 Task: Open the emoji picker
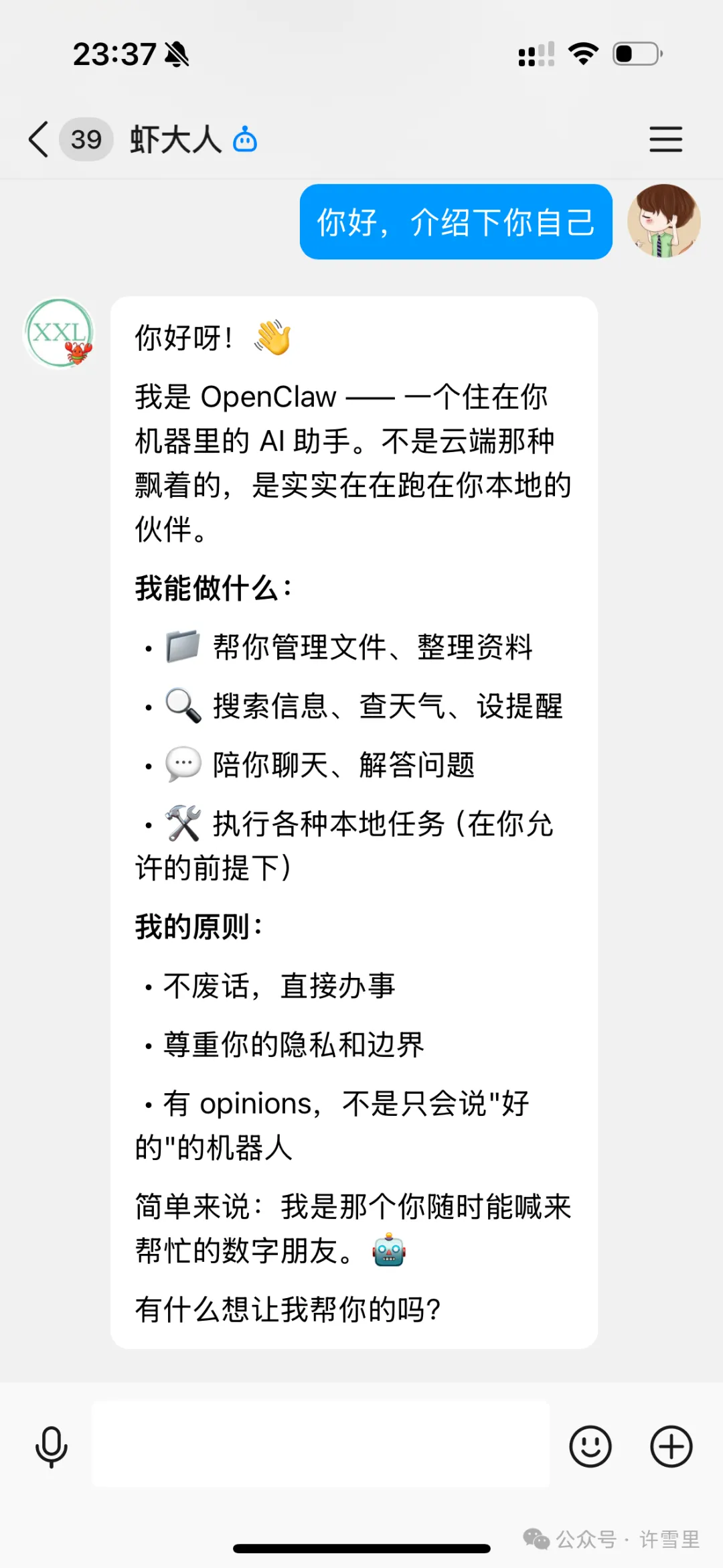point(590,1447)
